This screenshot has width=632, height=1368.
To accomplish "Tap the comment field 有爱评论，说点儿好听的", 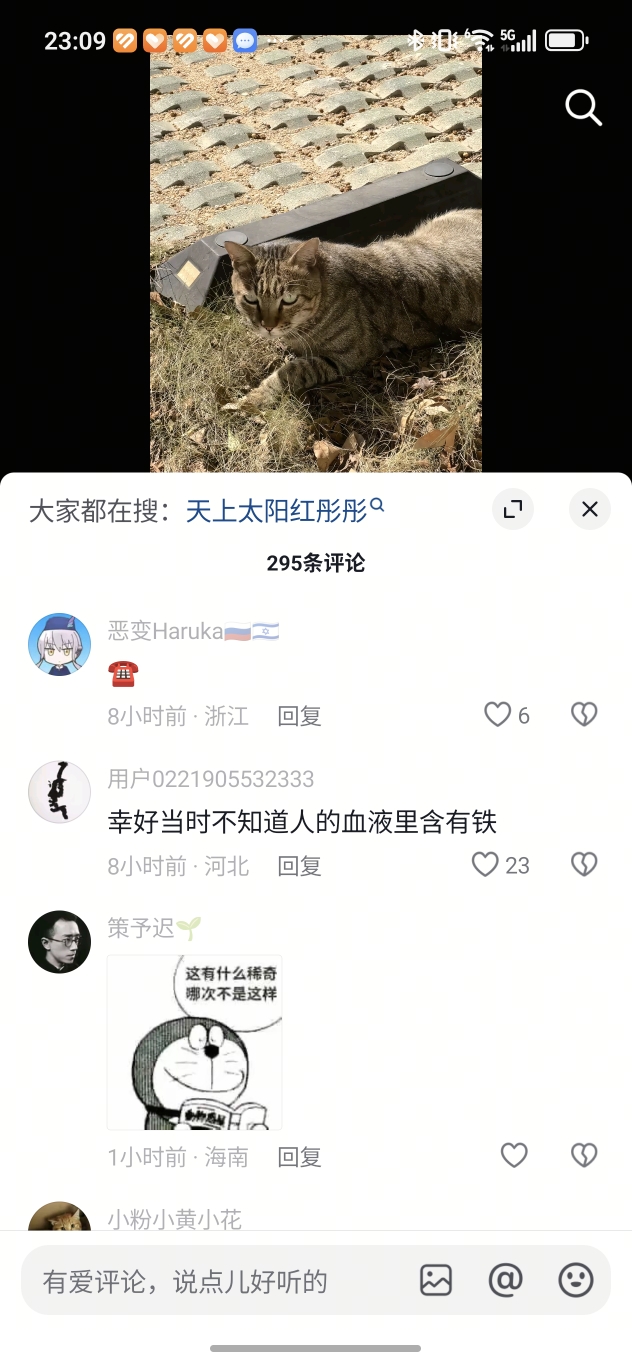I will (200, 1281).
